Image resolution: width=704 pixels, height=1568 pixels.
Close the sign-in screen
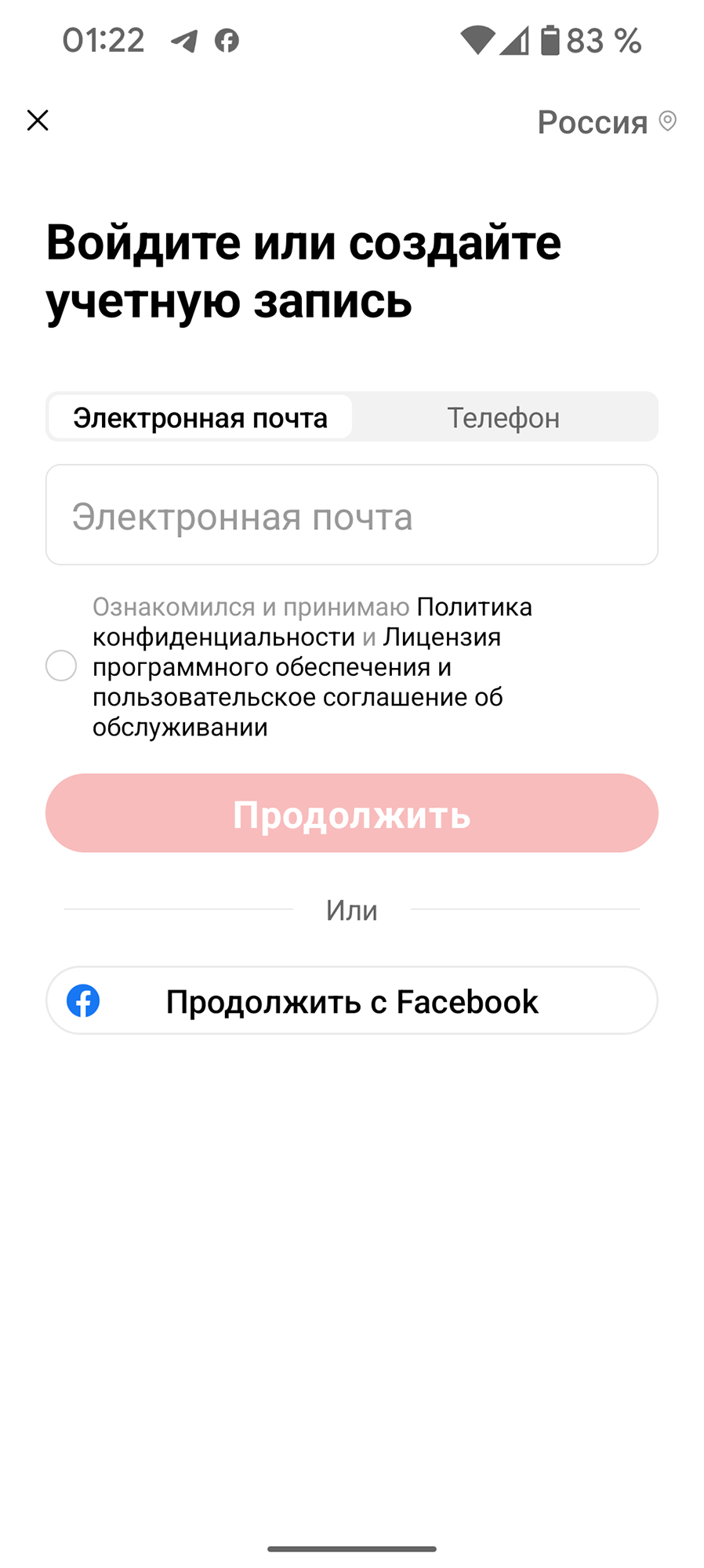pyautogui.click(x=38, y=121)
